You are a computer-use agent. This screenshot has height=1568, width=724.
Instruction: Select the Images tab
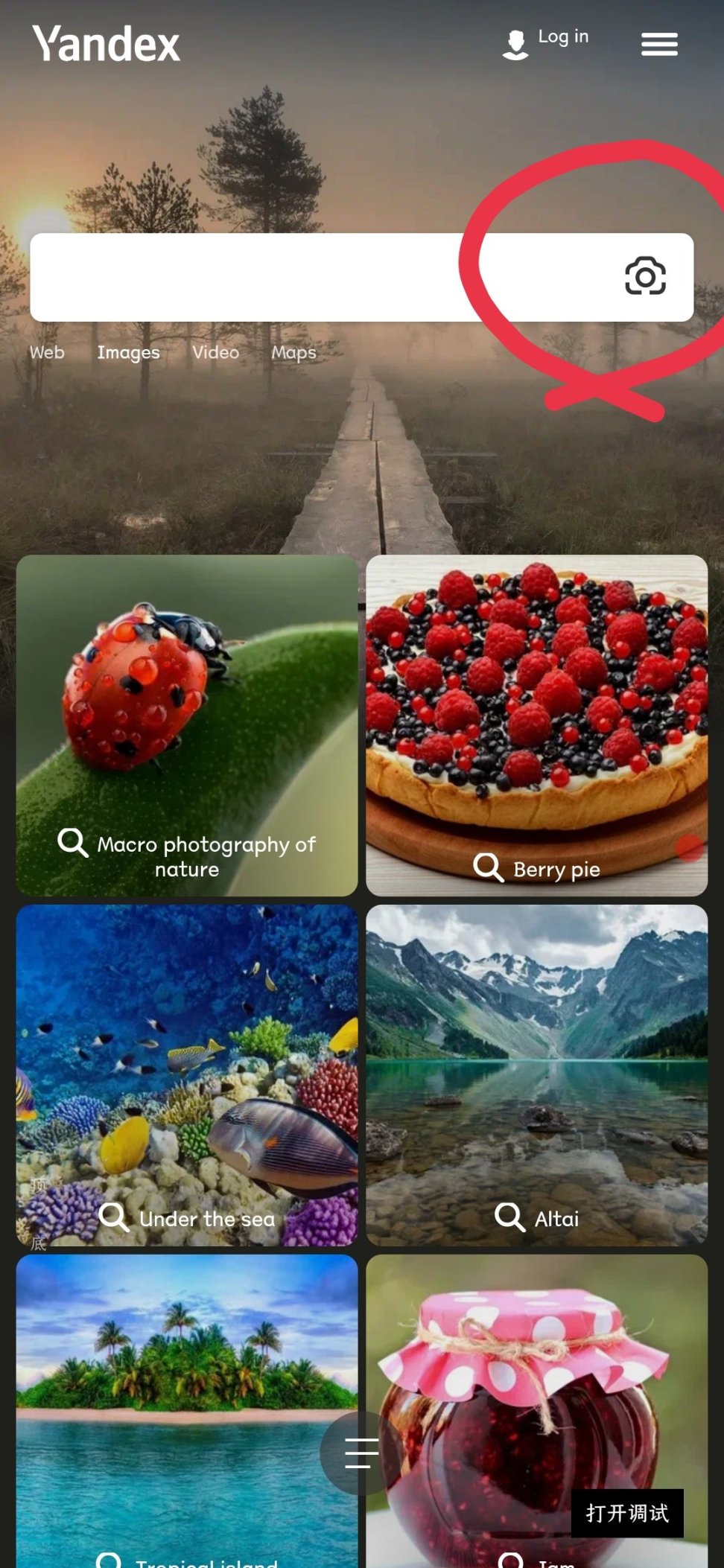click(128, 352)
